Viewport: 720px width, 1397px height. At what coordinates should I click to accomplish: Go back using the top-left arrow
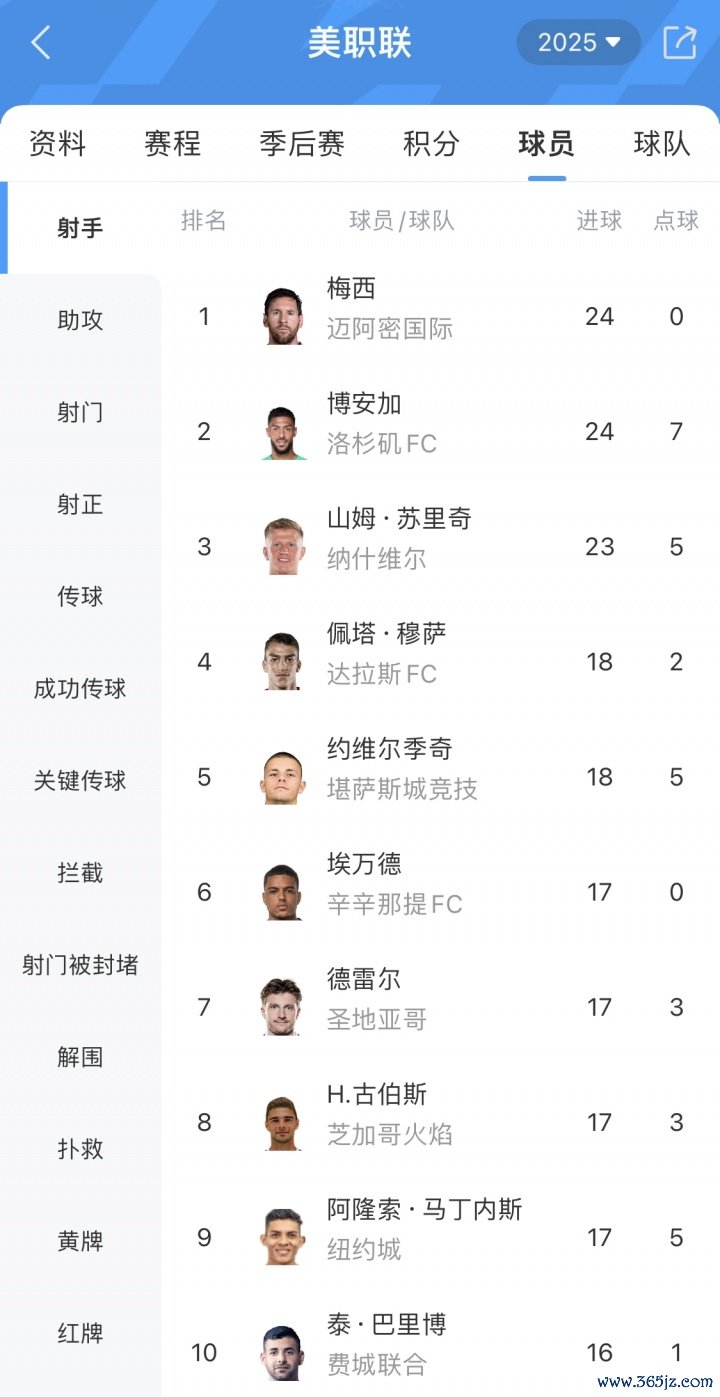pyautogui.click(x=41, y=43)
